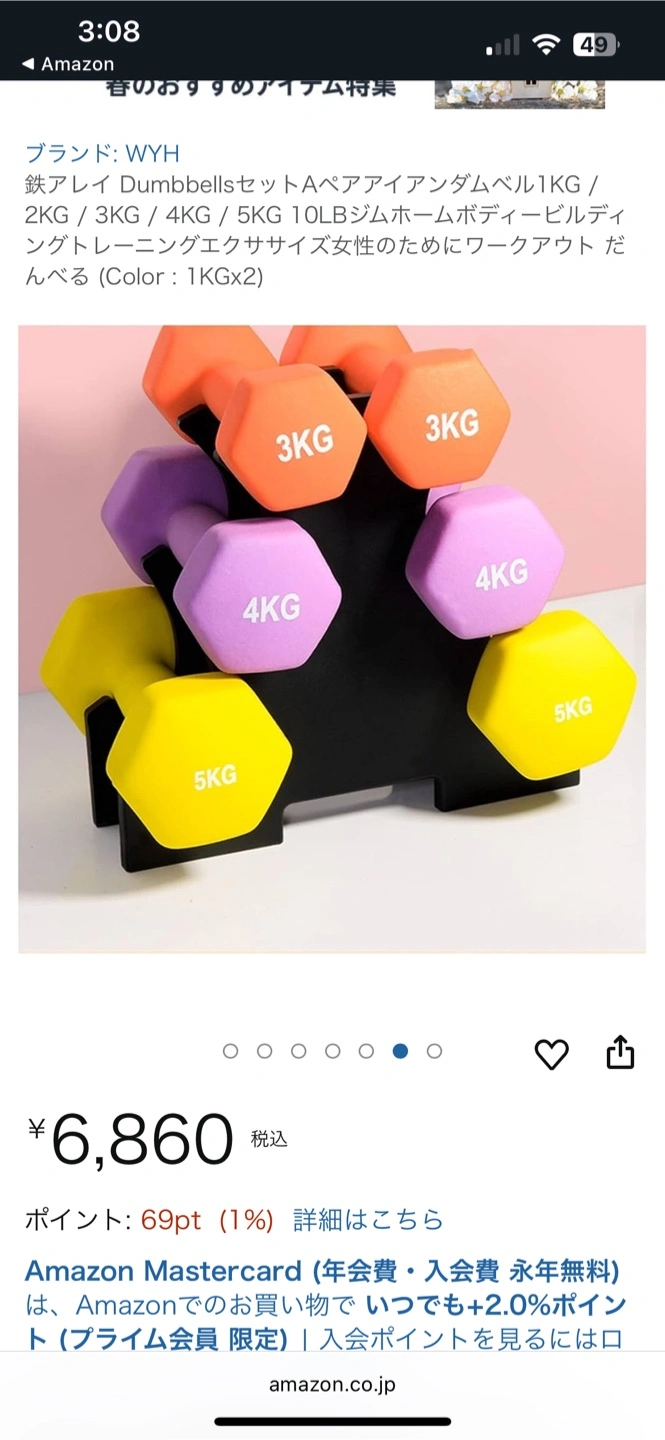The height and width of the screenshot is (1440, 665).
Task: Open 詳細はこちら points details link
Action: [x=367, y=1220]
